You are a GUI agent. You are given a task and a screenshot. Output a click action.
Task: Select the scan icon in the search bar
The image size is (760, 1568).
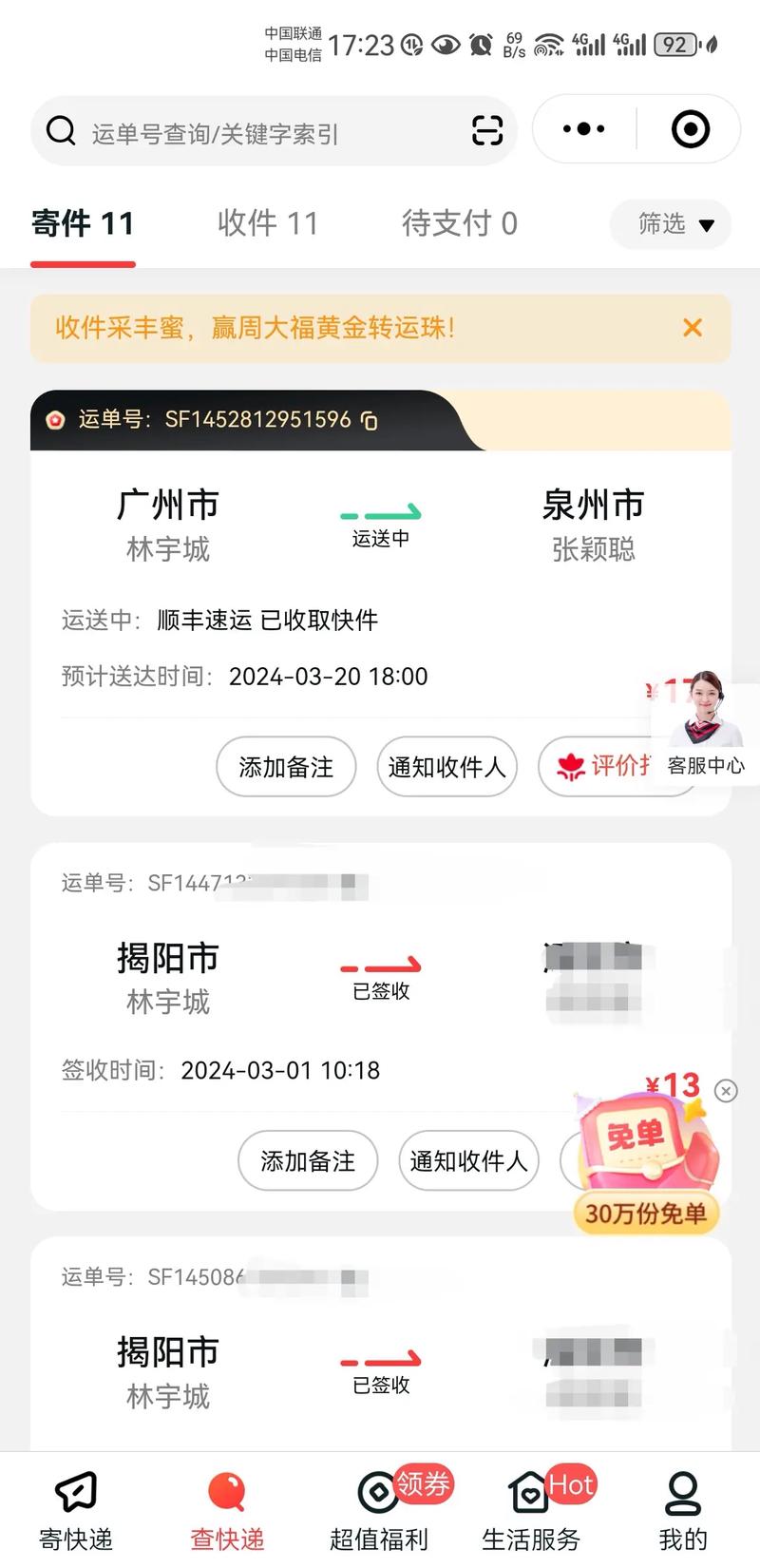[486, 131]
